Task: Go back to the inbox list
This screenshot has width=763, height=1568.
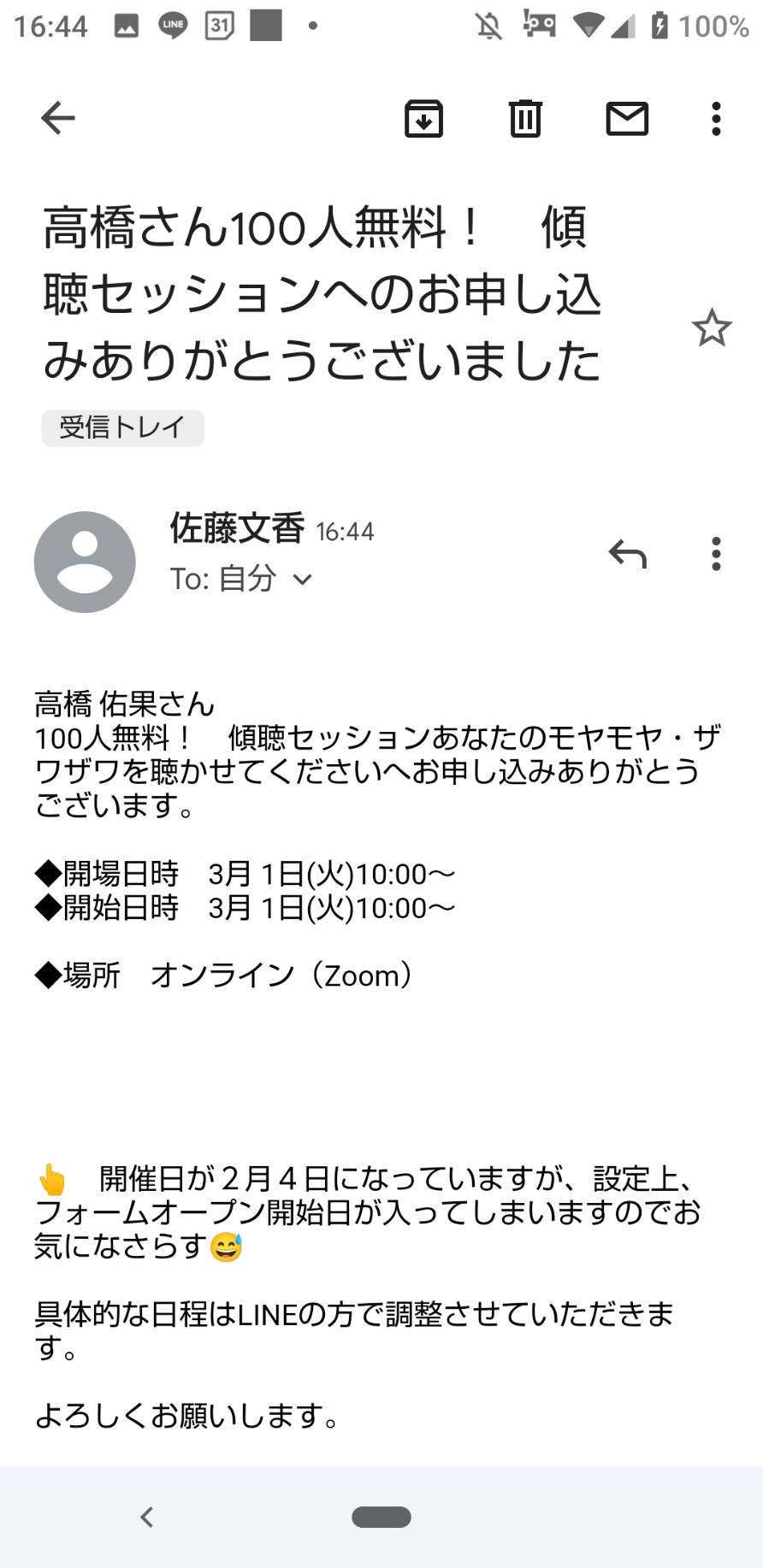Action: click(58, 118)
